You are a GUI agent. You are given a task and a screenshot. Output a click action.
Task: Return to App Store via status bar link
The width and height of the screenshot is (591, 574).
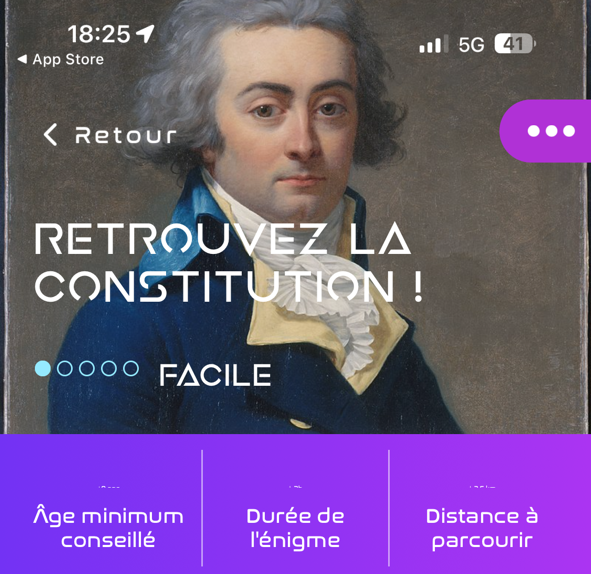(61, 59)
